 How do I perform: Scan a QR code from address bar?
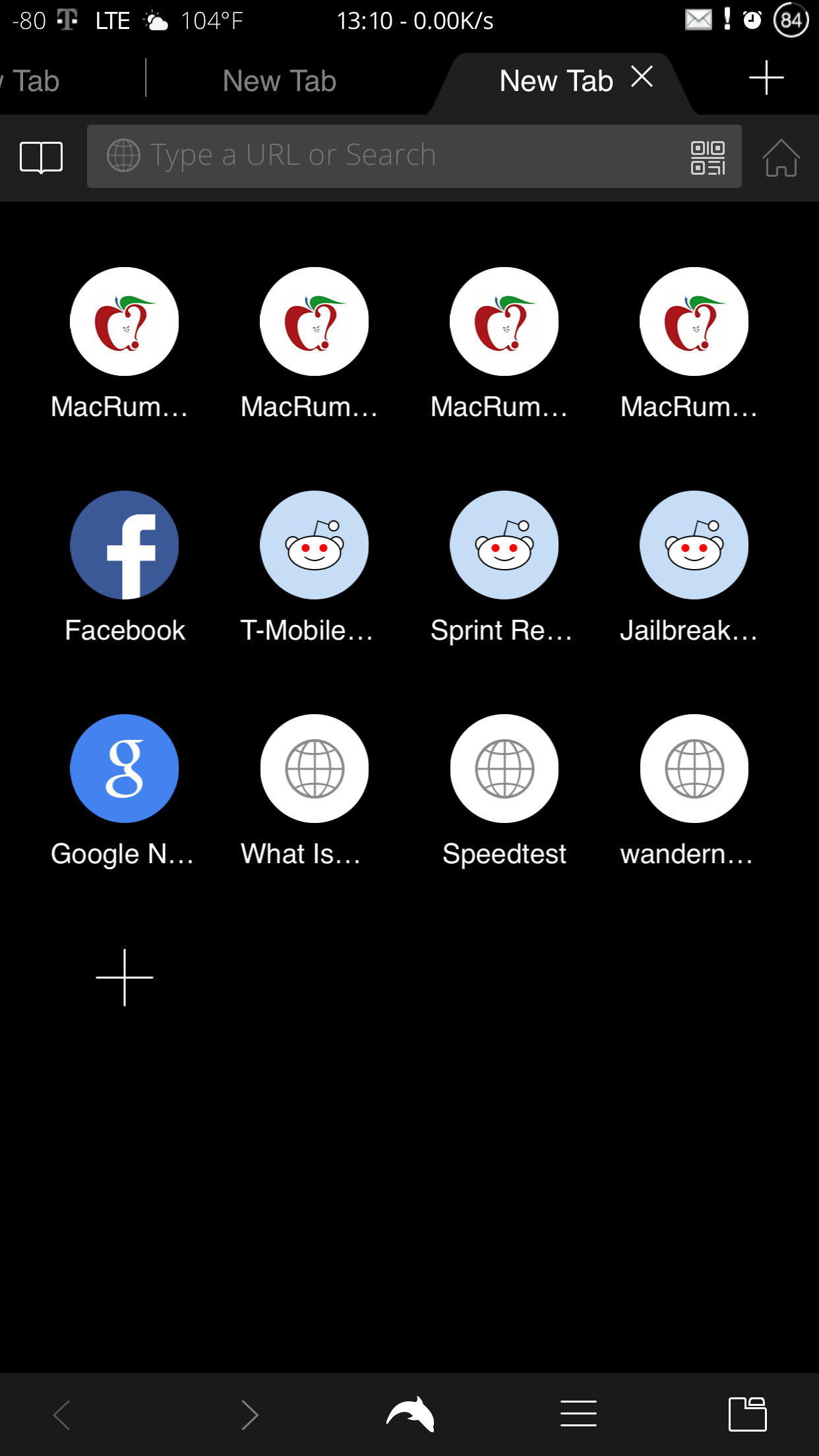tap(708, 158)
